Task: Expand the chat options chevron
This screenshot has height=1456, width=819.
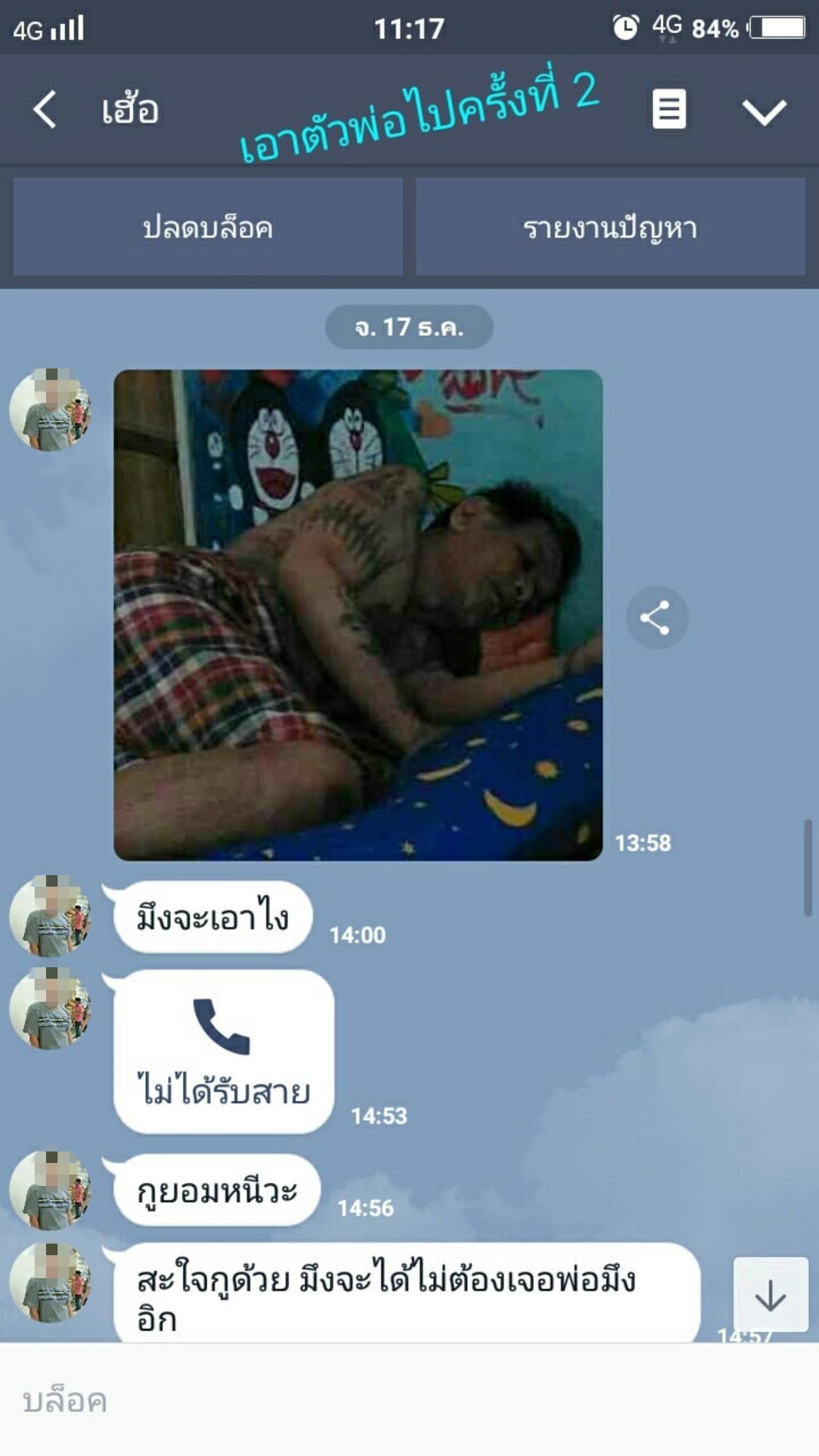Action: pos(764,112)
